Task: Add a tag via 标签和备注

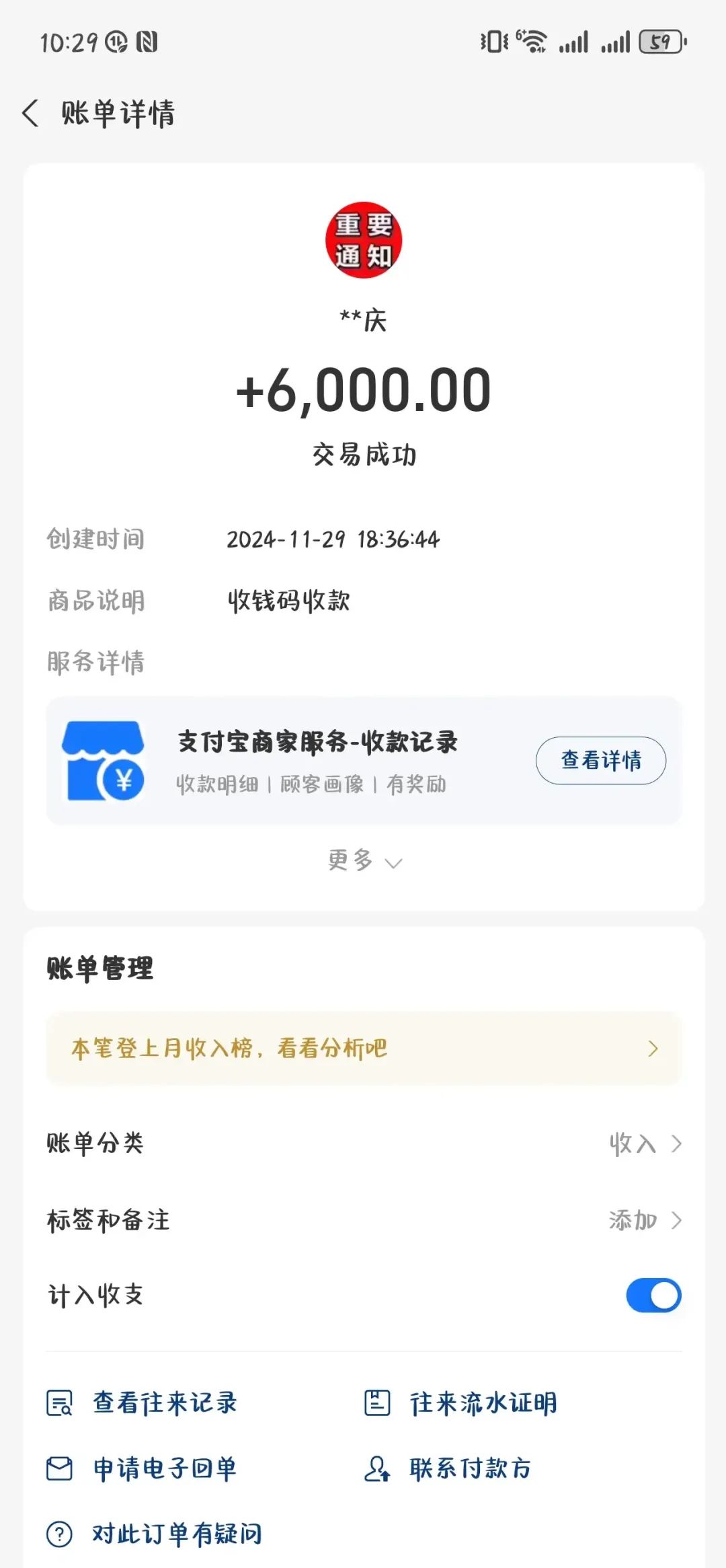Action: (x=364, y=1220)
